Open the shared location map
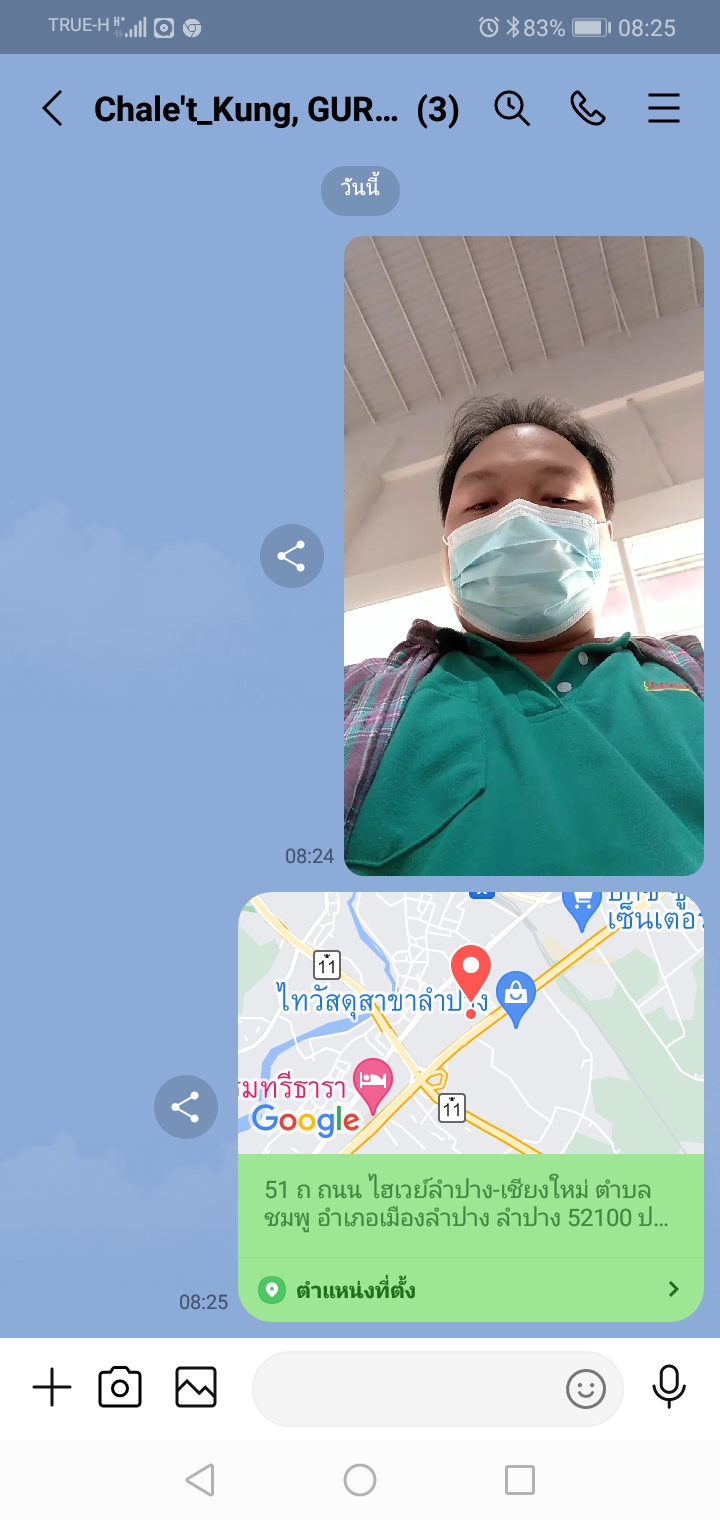Screen dimensions: 720x1520 click(x=470, y=1023)
